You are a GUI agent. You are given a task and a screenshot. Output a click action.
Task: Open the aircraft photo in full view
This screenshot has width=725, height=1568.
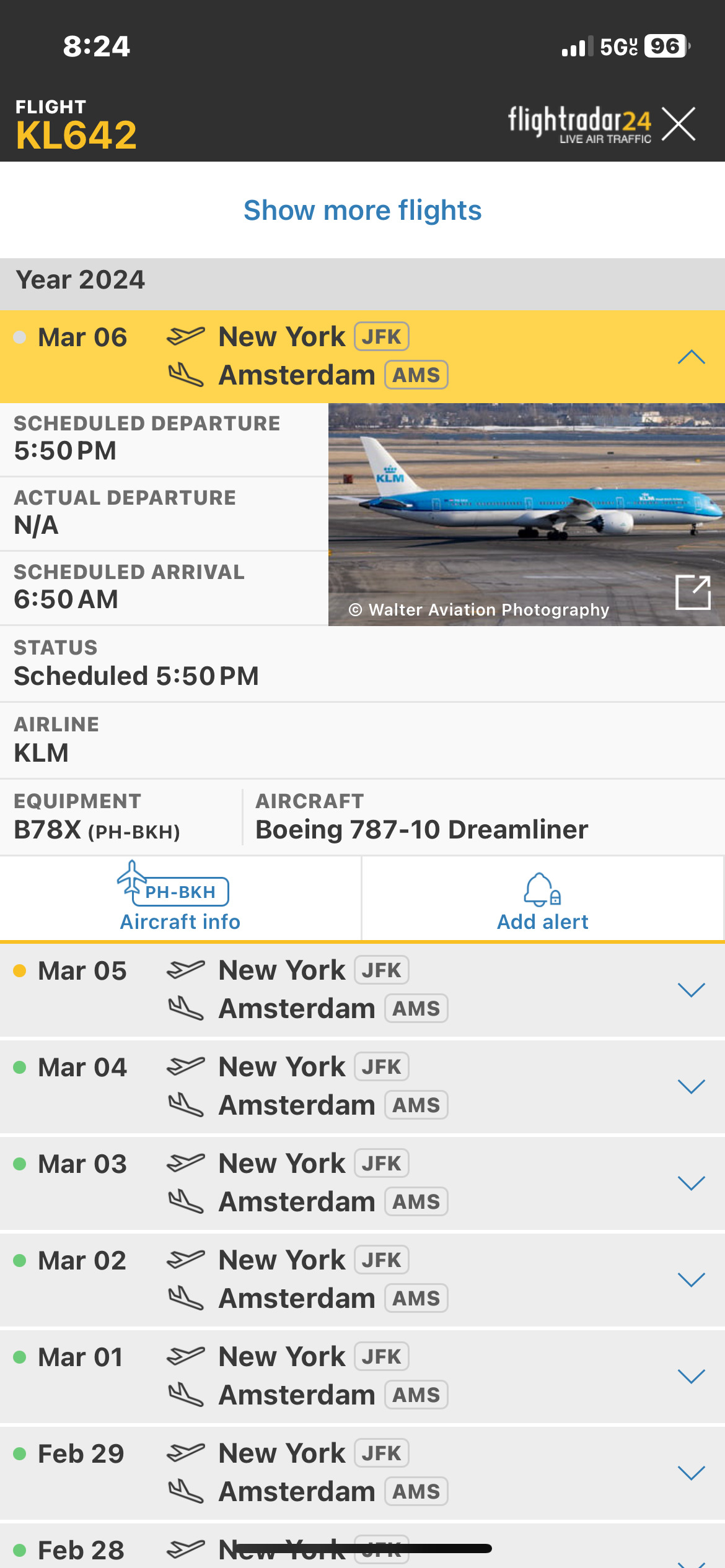pos(693,593)
